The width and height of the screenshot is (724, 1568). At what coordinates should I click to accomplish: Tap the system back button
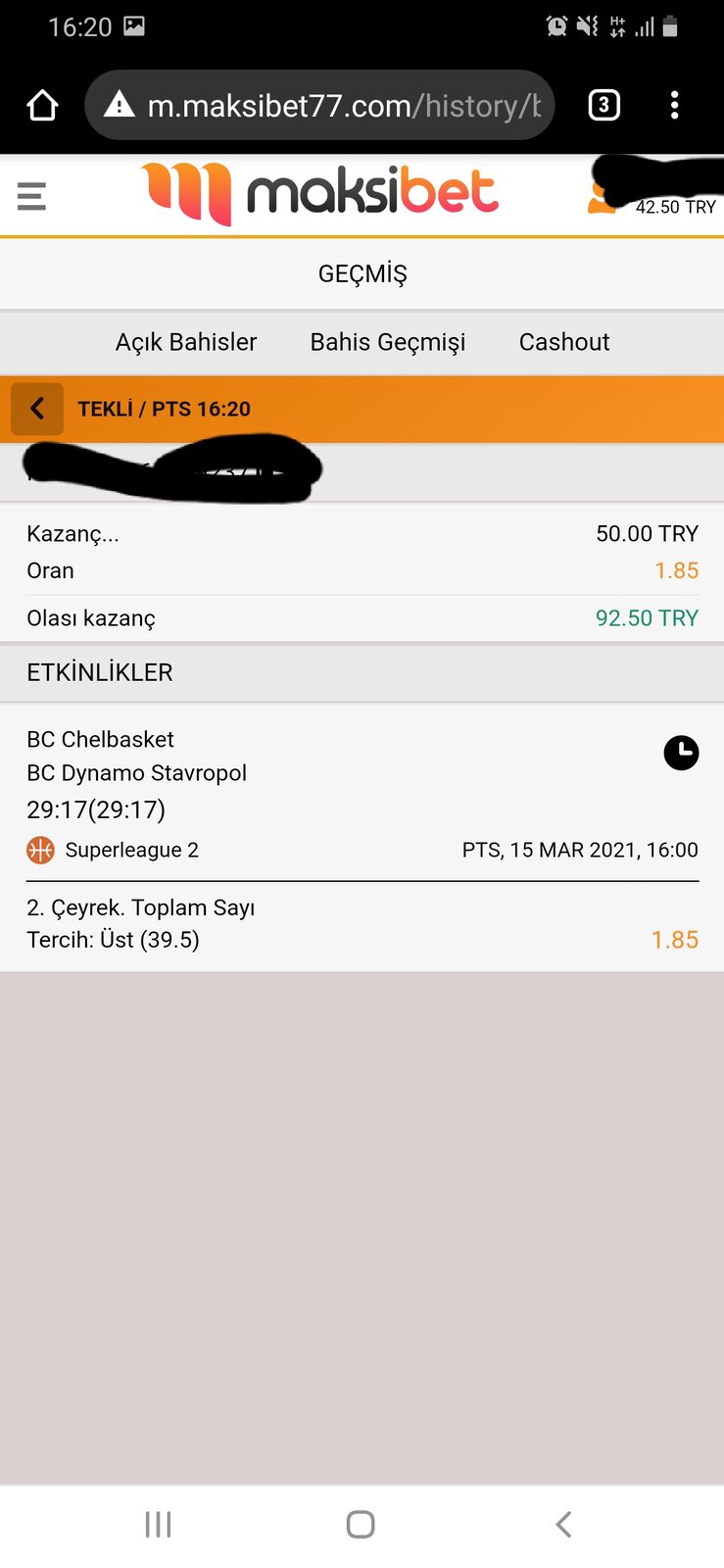coord(563,1524)
